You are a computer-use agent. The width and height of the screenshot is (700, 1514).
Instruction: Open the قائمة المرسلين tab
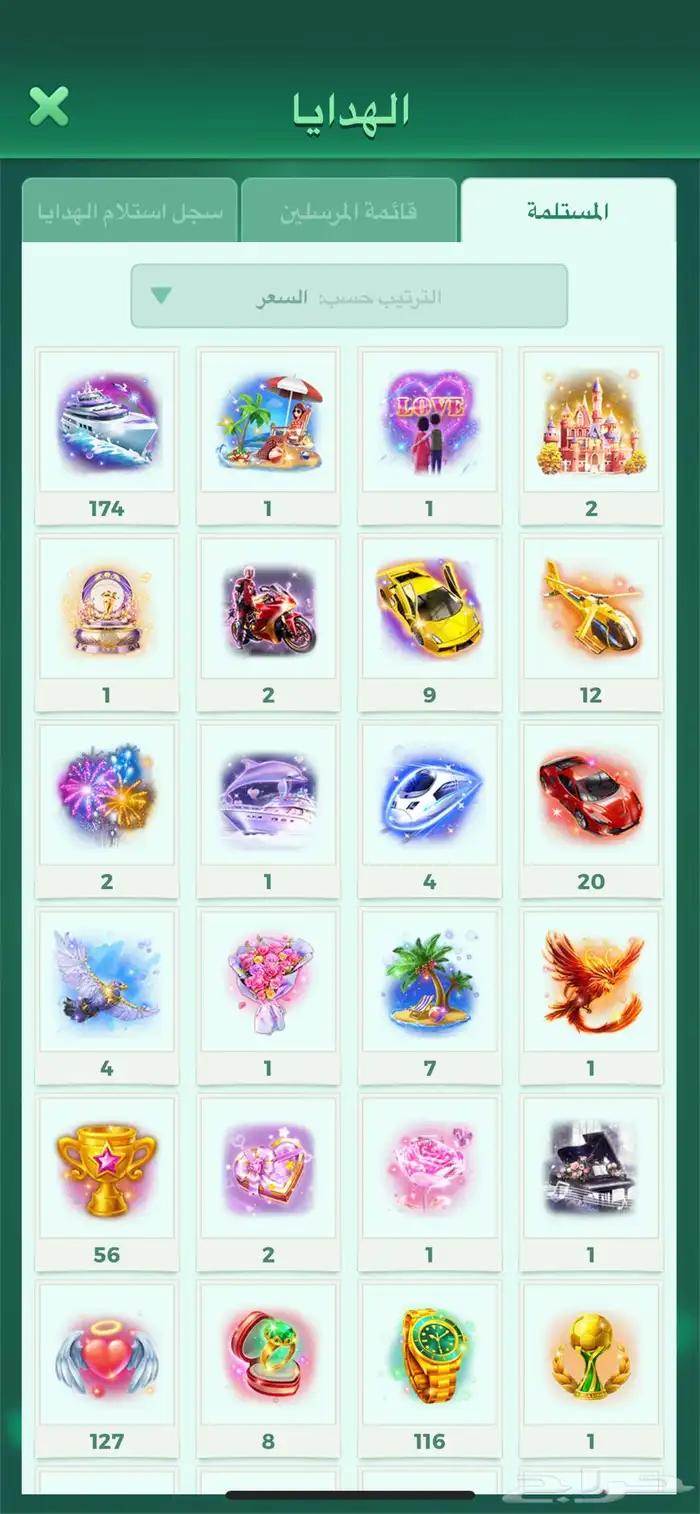348,211
